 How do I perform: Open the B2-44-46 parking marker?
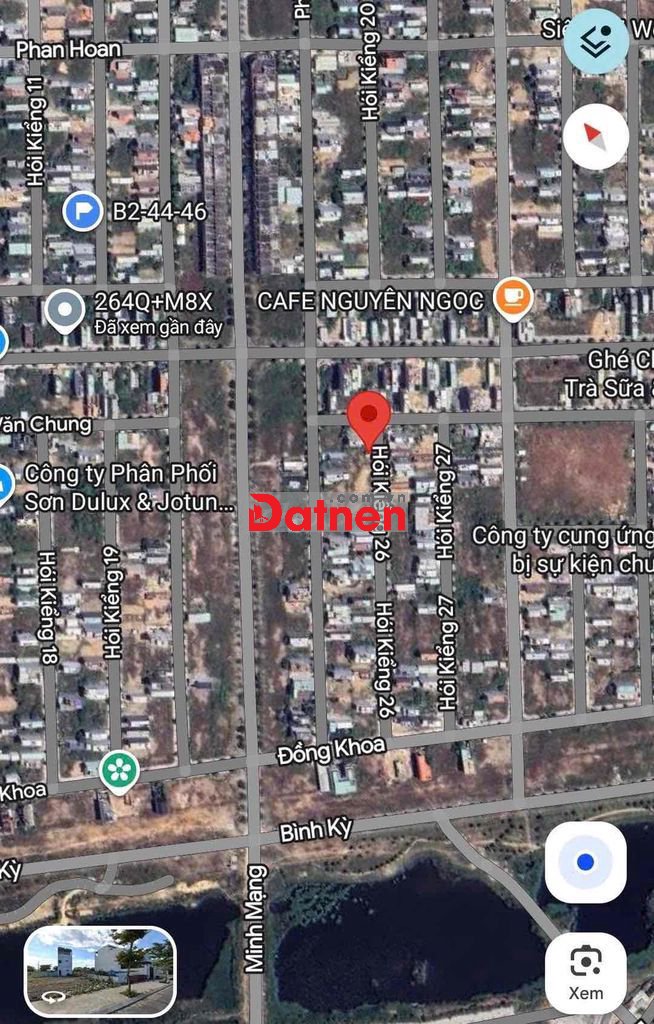click(83, 211)
